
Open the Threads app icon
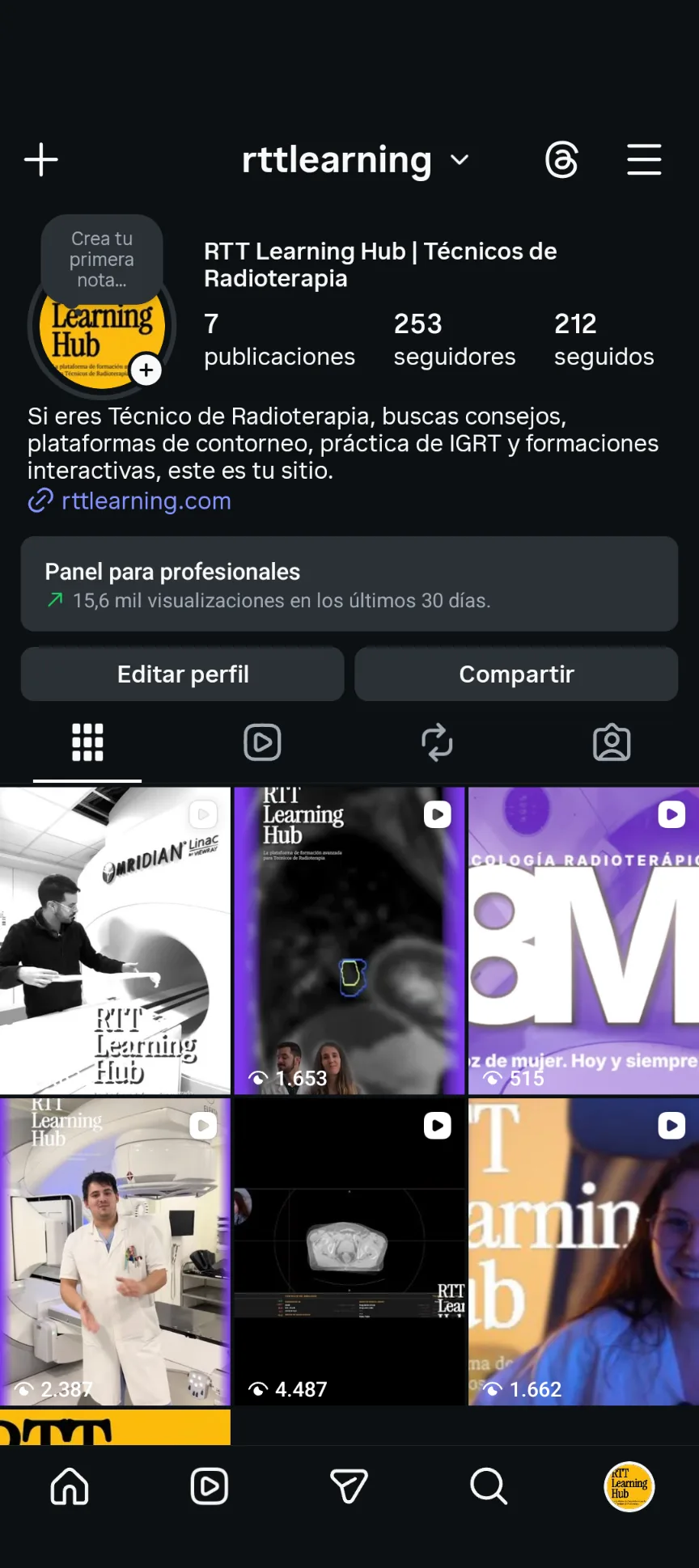tap(561, 159)
